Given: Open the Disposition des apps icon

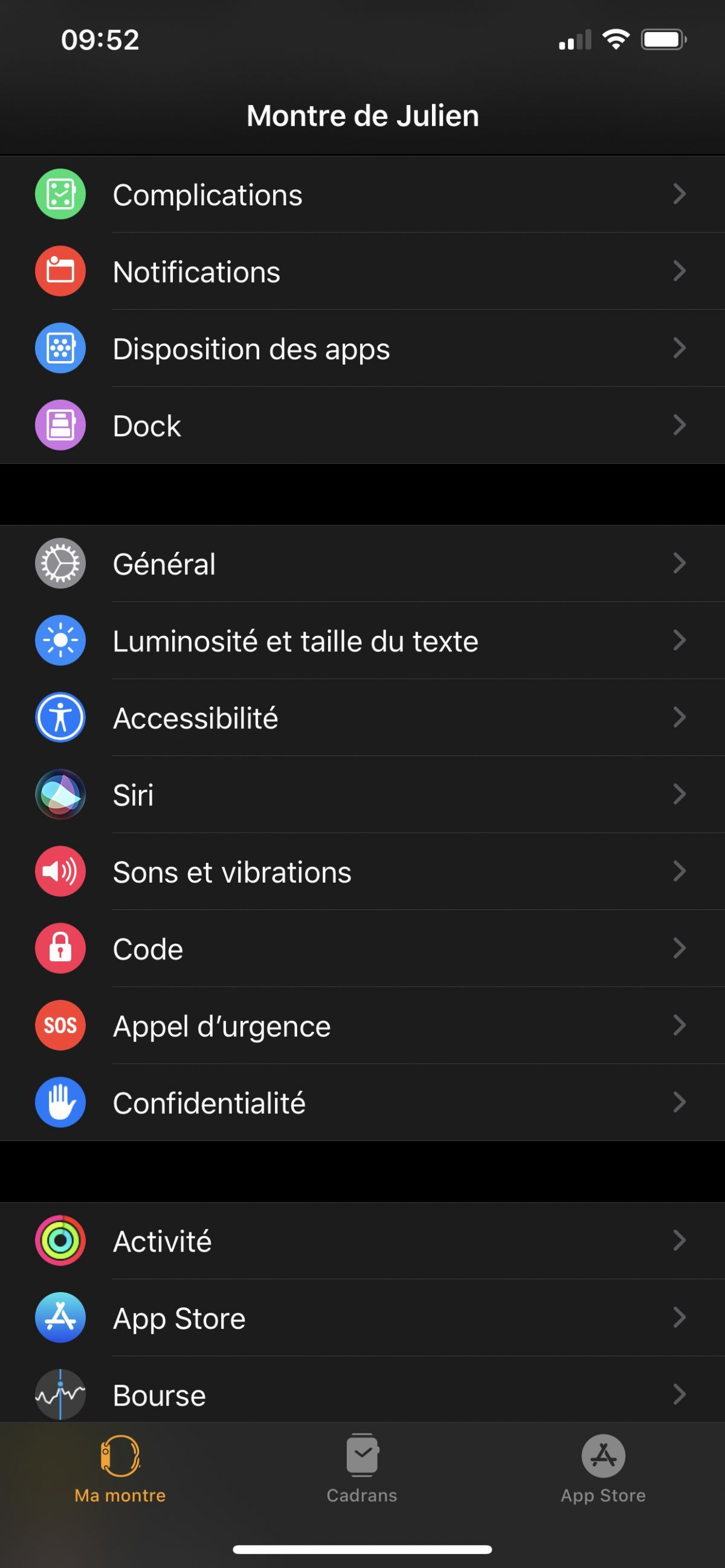Looking at the screenshot, I should pos(60,348).
